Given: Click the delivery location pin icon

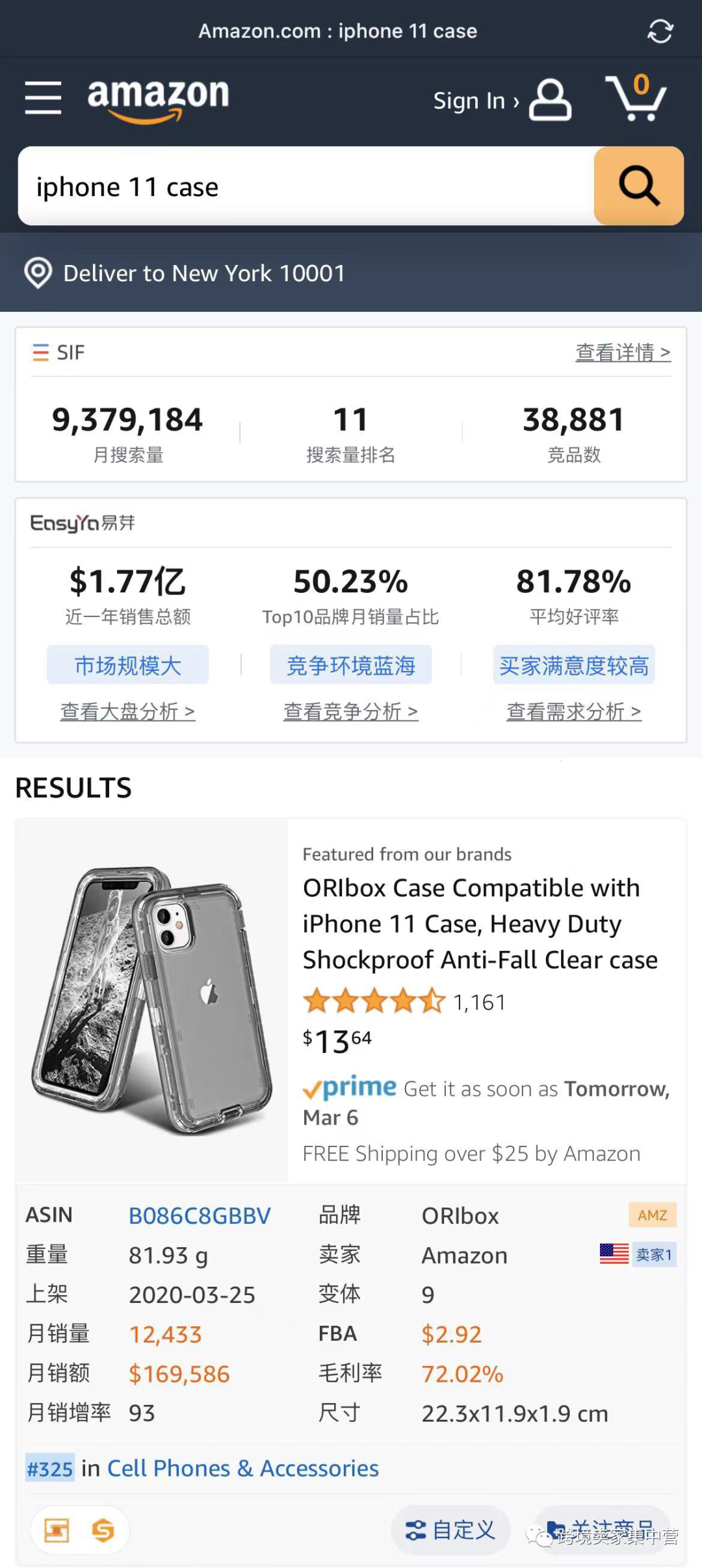Looking at the screenshot, I should [37, 273].
